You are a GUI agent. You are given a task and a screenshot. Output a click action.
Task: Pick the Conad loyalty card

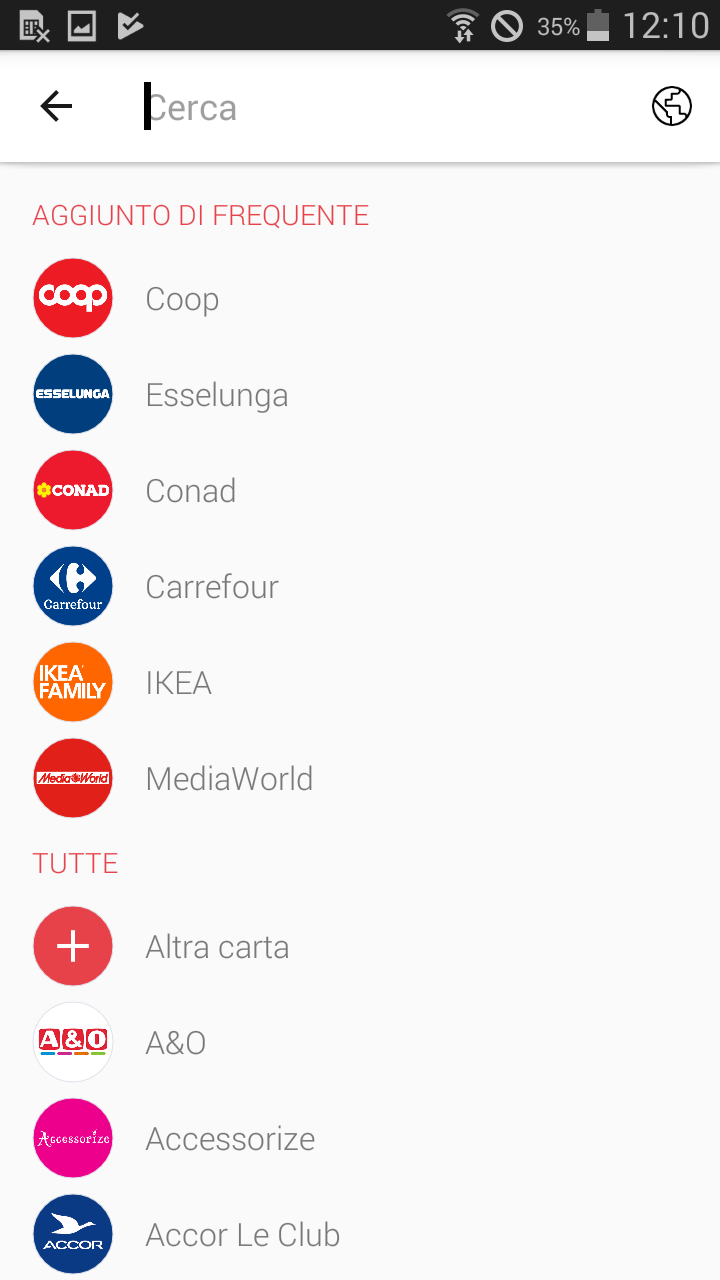click(360, 491)
